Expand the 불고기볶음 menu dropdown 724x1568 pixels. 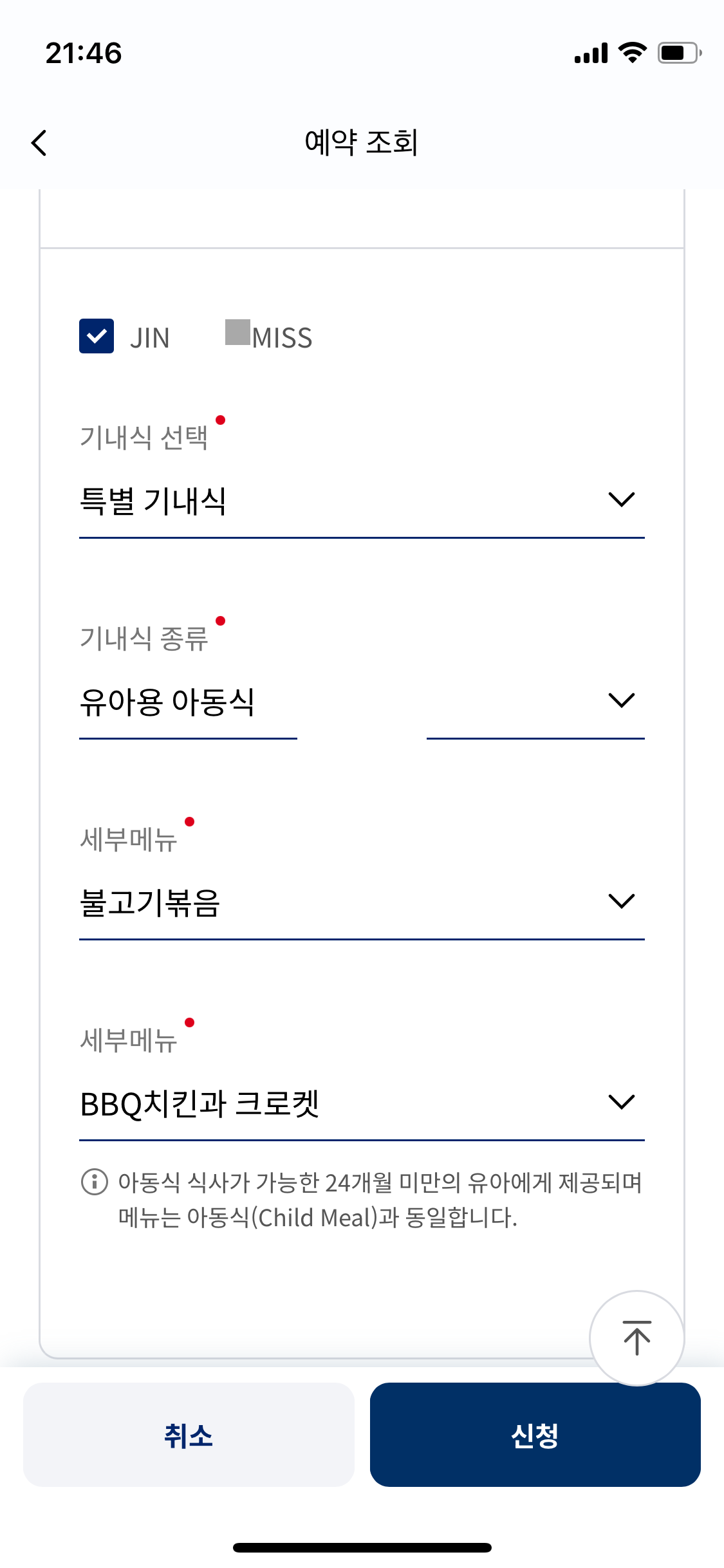coord(362,902)
